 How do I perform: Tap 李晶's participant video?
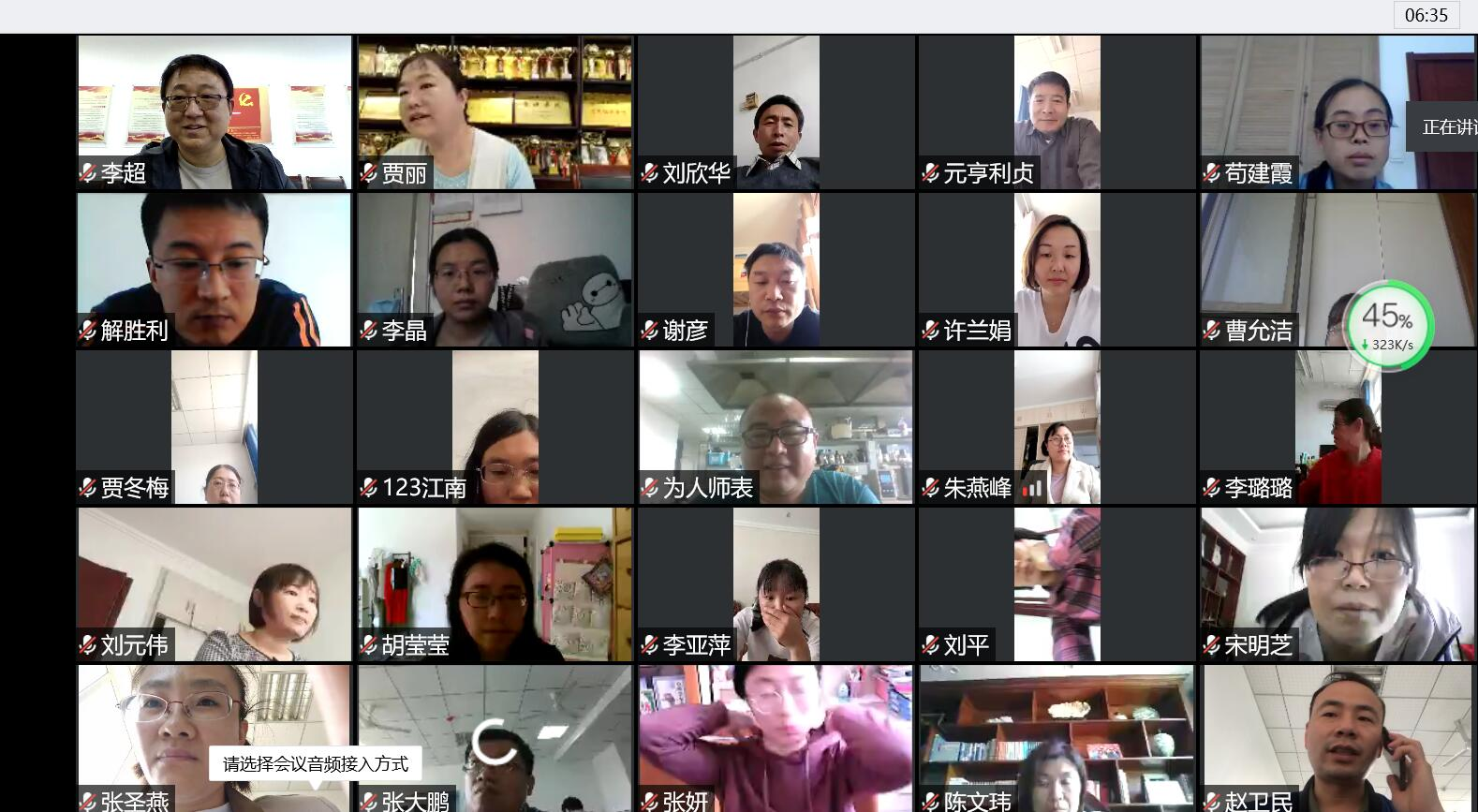495,270
